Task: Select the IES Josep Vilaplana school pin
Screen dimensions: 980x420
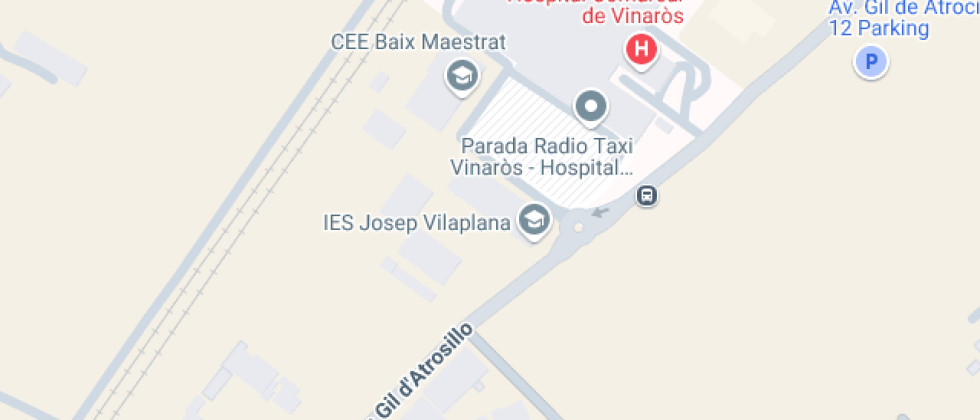Action: click(534, 220)
